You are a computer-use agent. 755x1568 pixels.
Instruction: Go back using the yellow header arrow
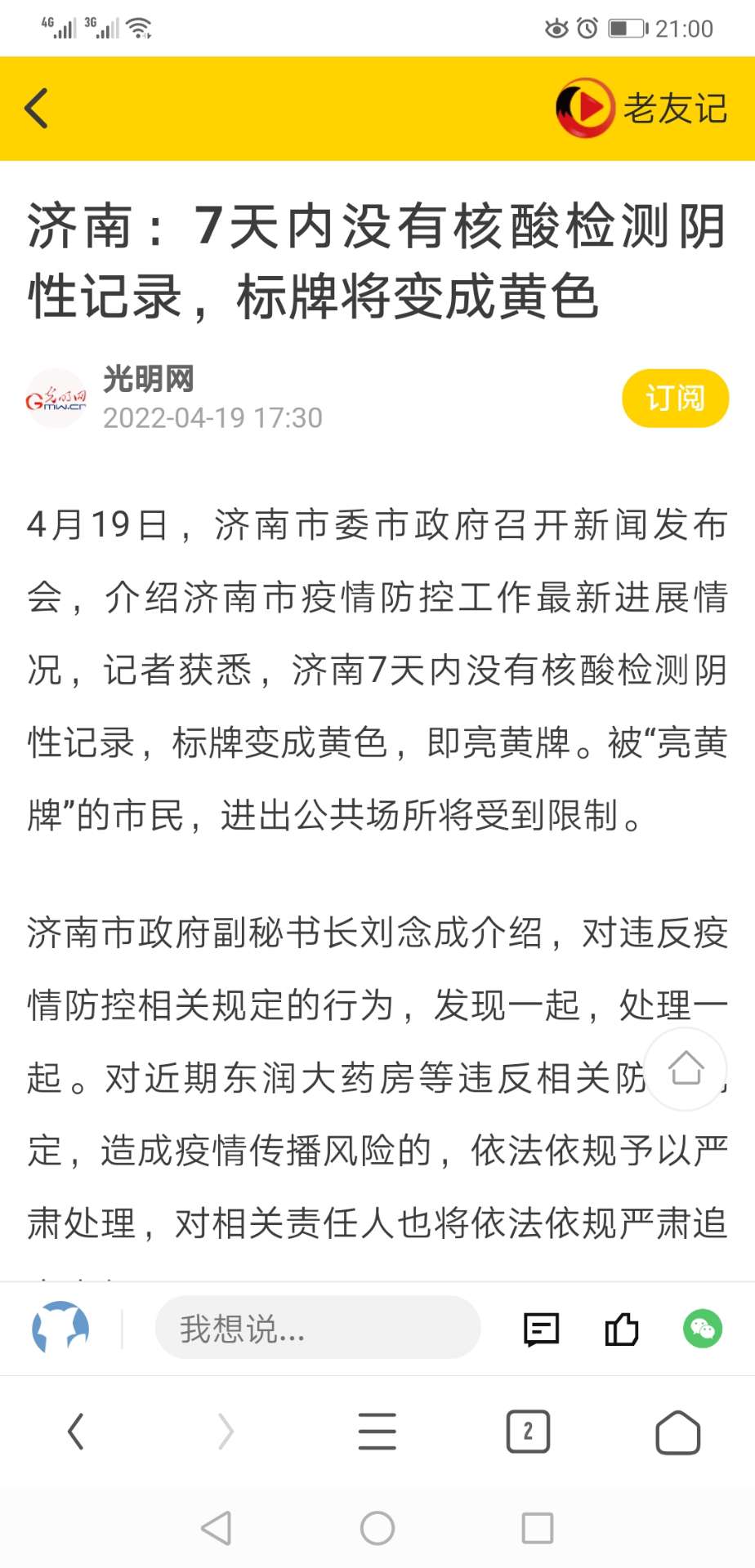pyautogui.click(x=37, y=109)
